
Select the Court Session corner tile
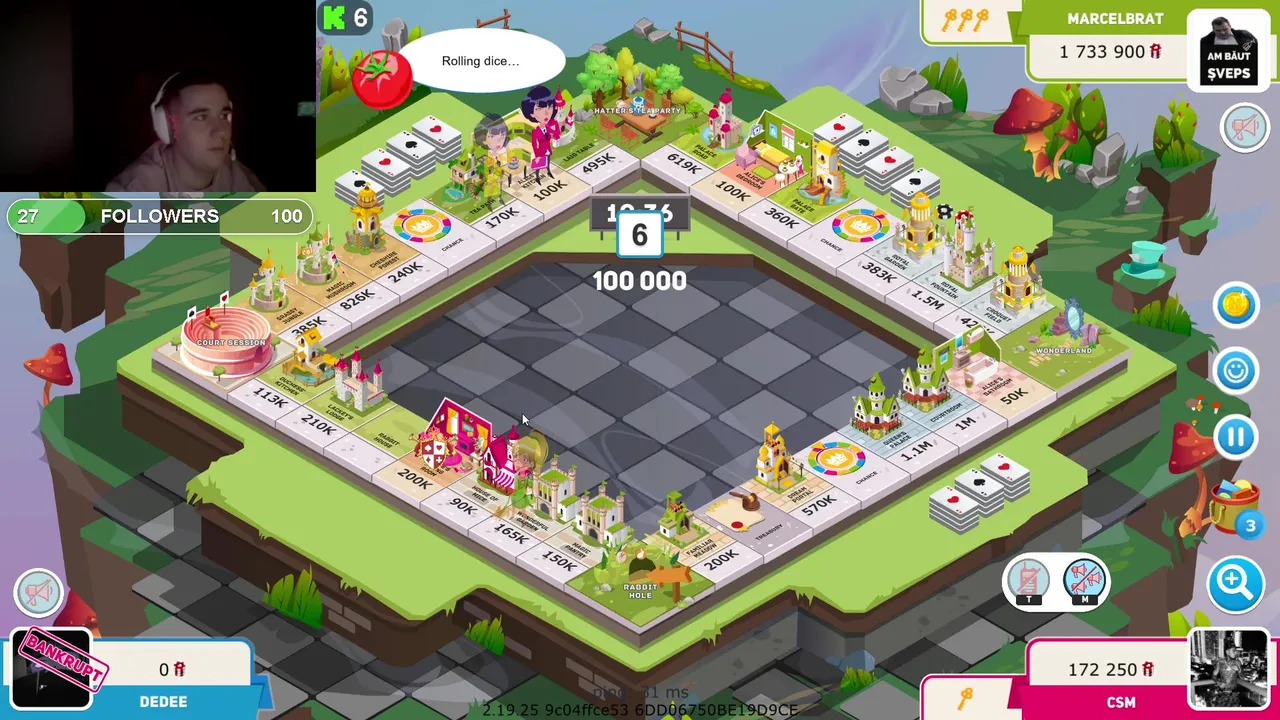click(x=231, y=340)
